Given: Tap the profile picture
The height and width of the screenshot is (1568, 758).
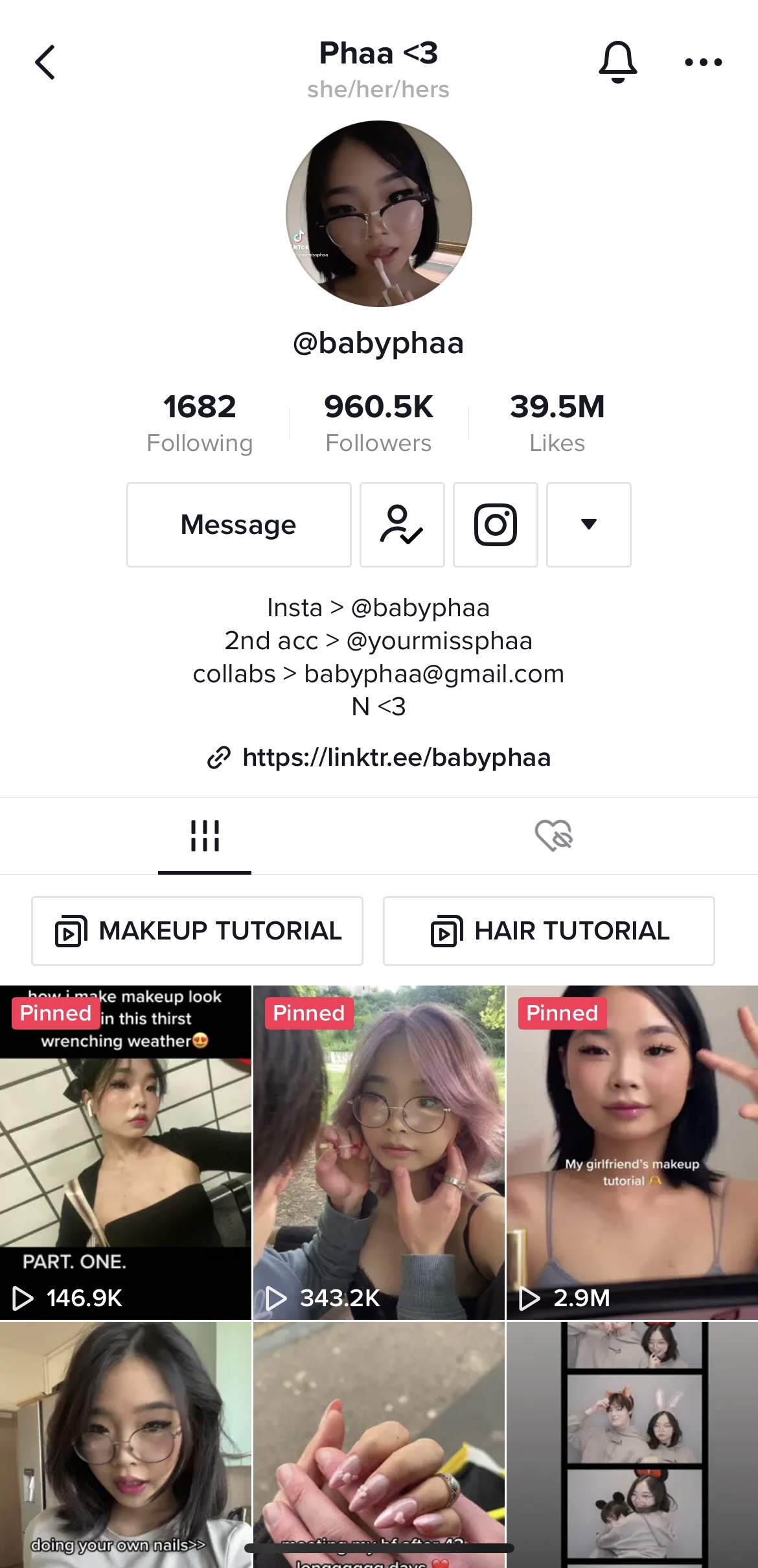Looking at the screenshot, I should click(x=378, y=214).
